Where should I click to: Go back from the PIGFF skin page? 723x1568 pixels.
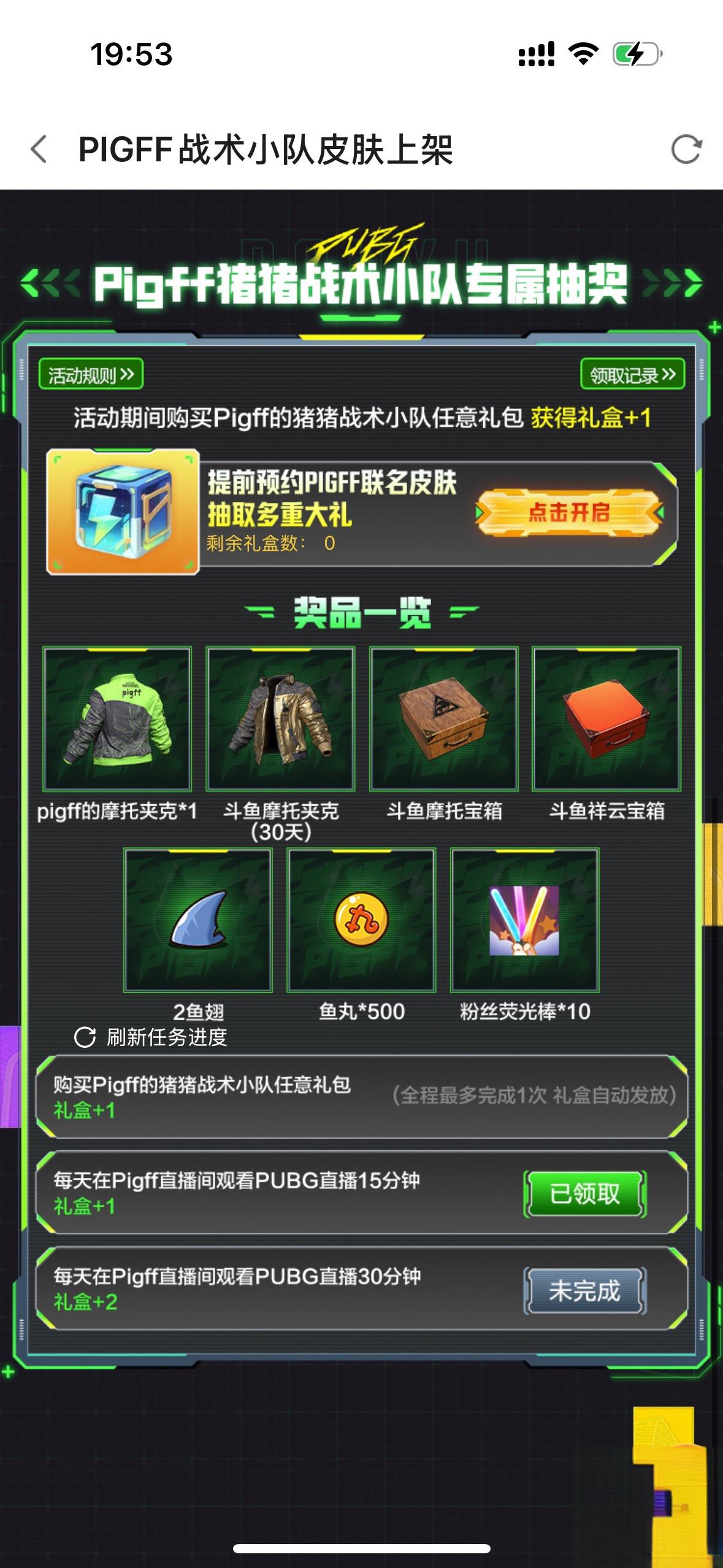click(39, 149)
